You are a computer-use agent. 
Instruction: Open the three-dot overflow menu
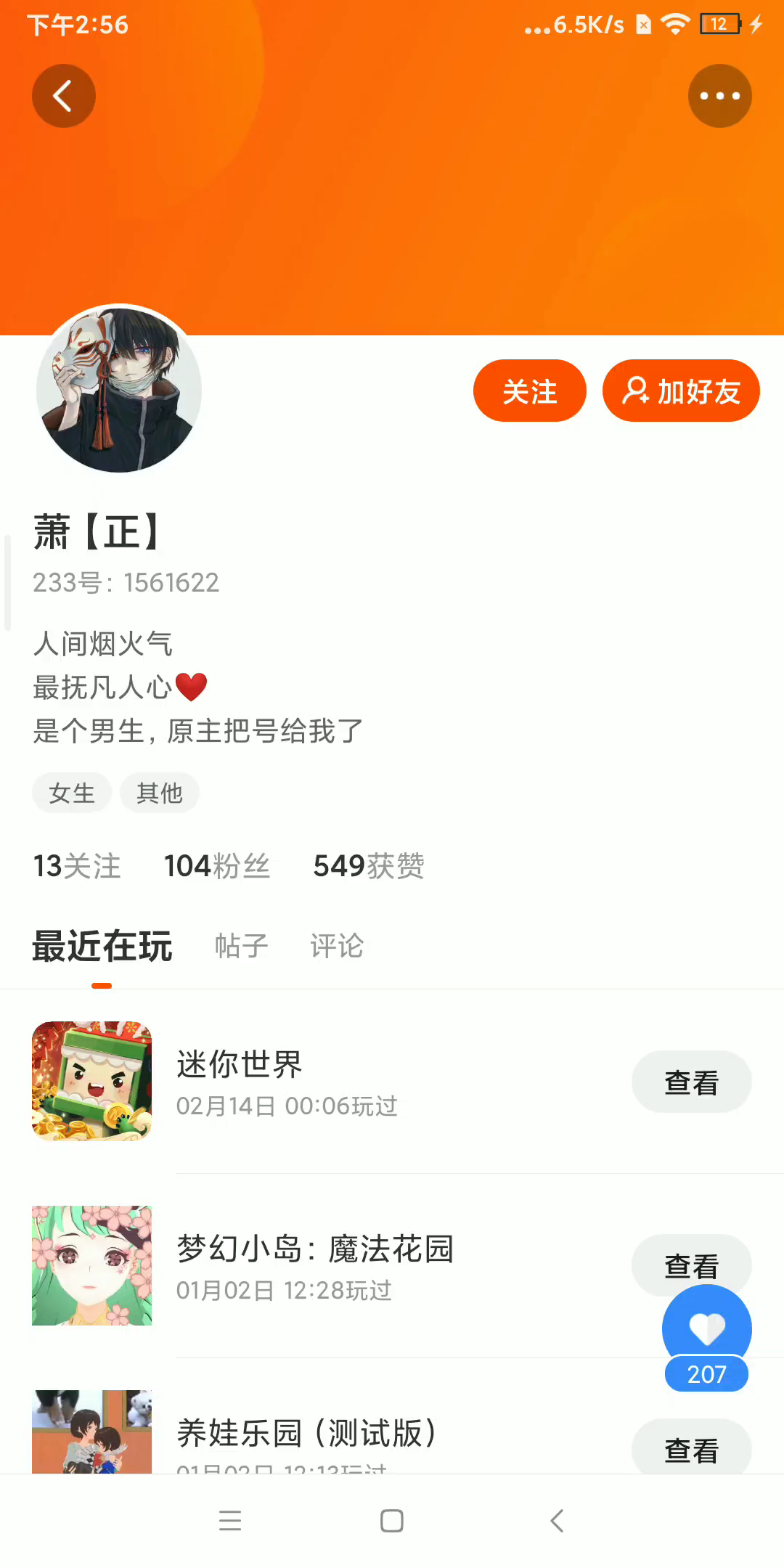[719, 96]
